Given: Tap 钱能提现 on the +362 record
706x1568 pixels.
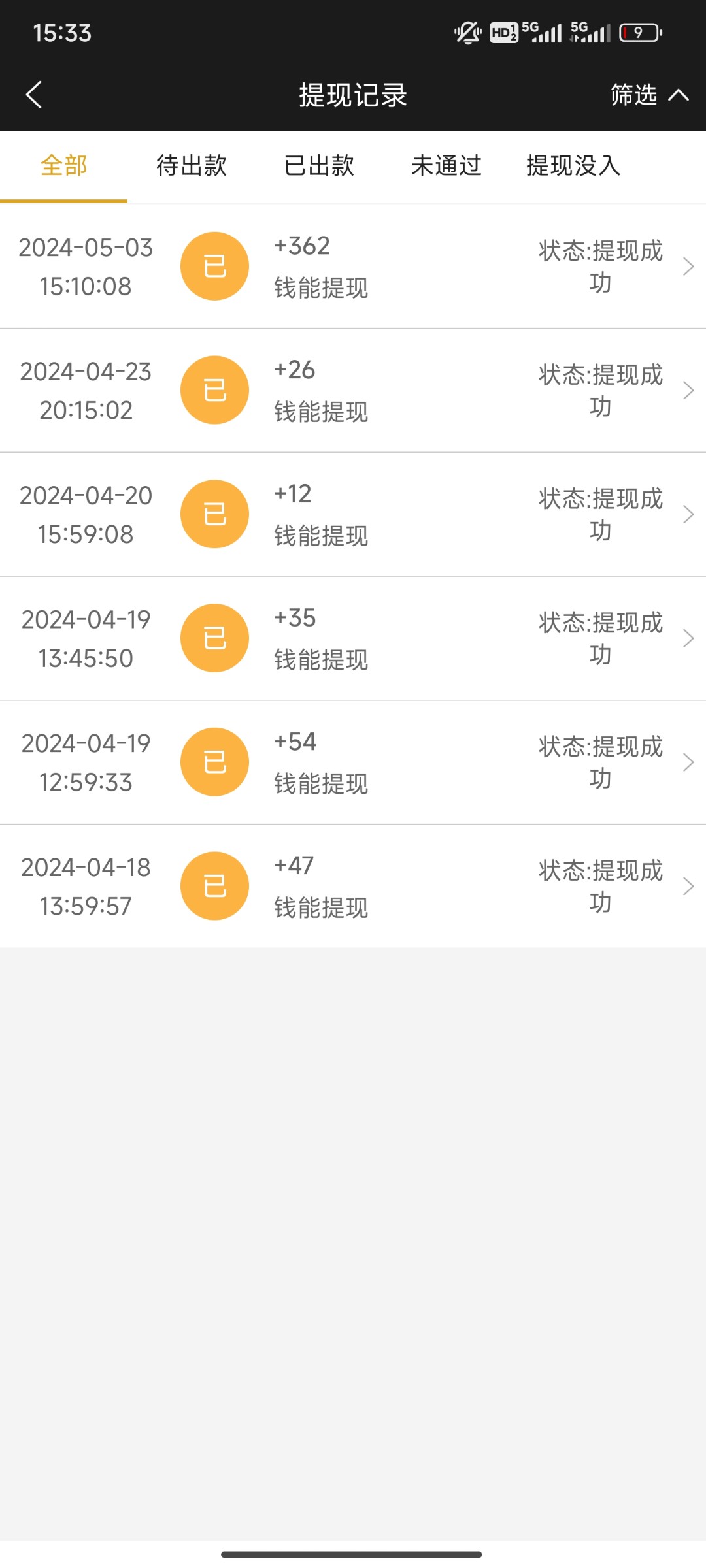Looking at the screenshot, I should pyautogui.click(x=320, y=289).
